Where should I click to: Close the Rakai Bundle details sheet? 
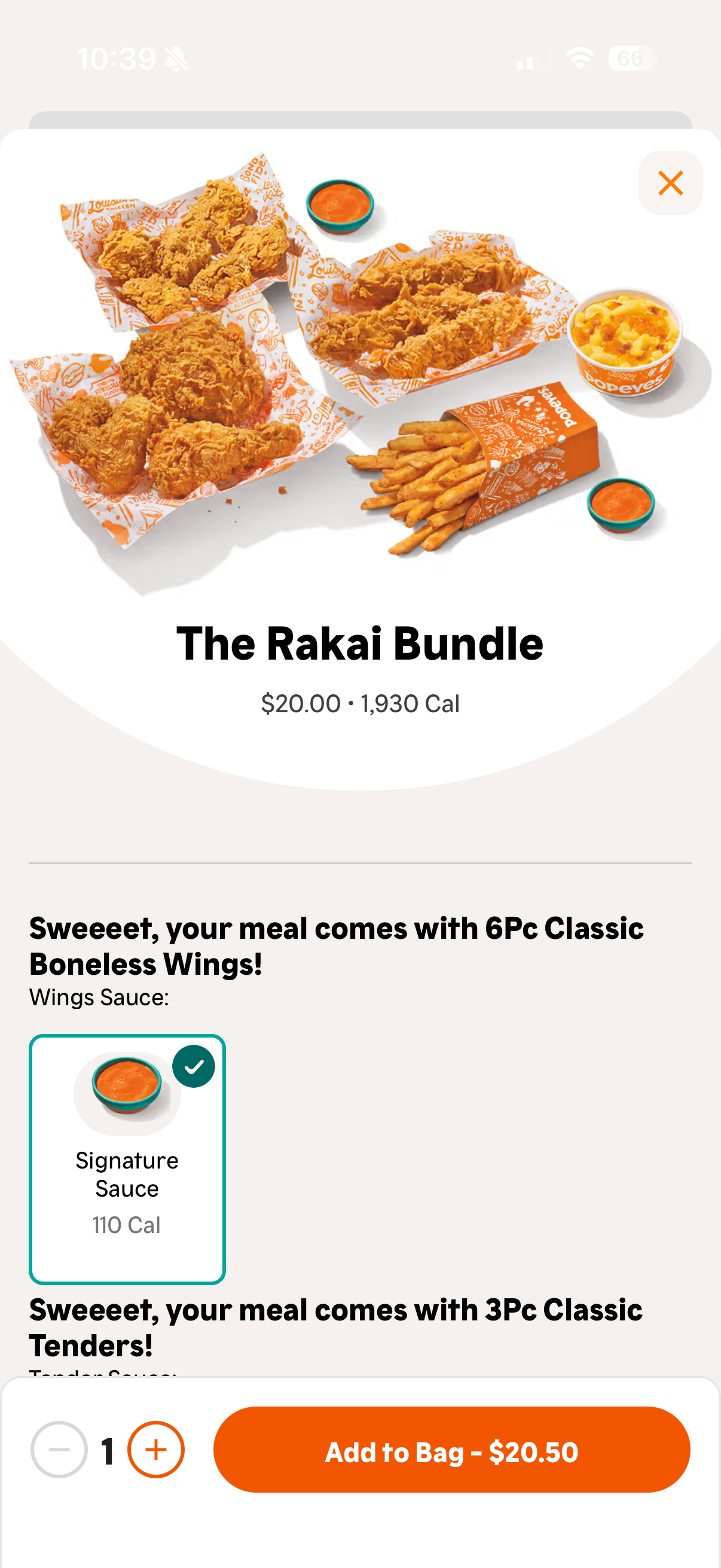click(670, 183)
